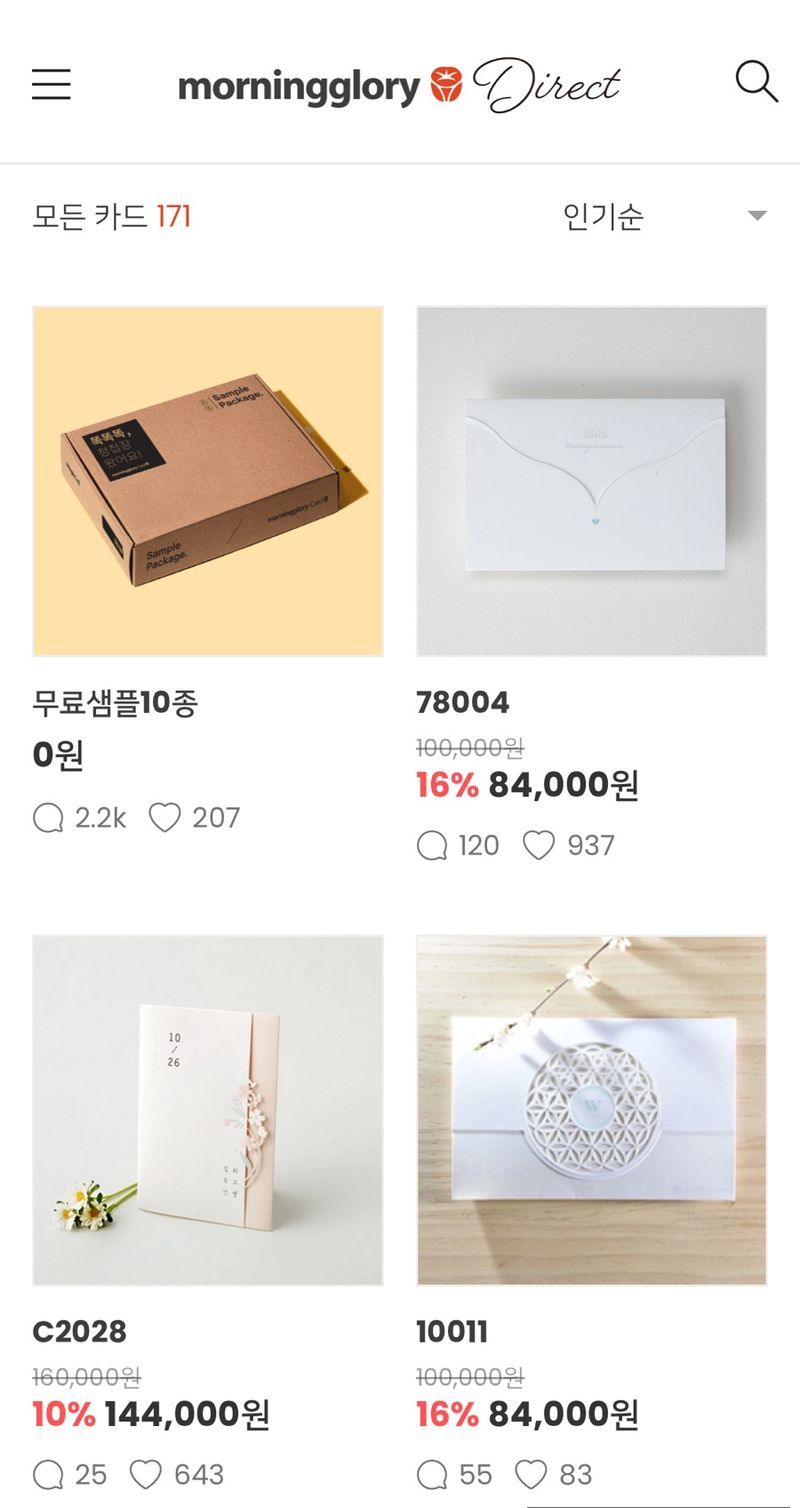This screenshot has height=1508, width=800.
Task: Select card 10011 from the grid
Action: 592,1110
